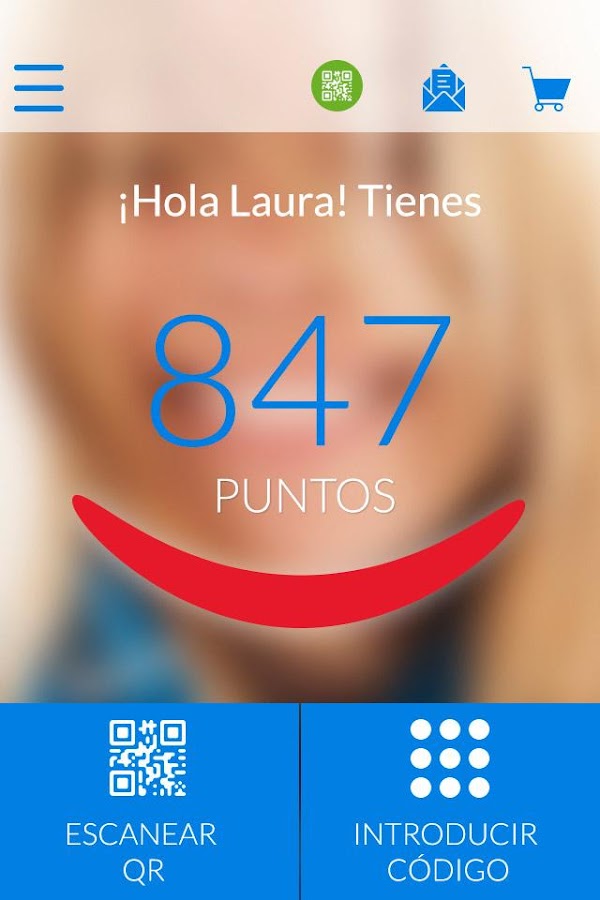Tap the green QR code icon
Screen dimensions: 600x900
(337, 87)
